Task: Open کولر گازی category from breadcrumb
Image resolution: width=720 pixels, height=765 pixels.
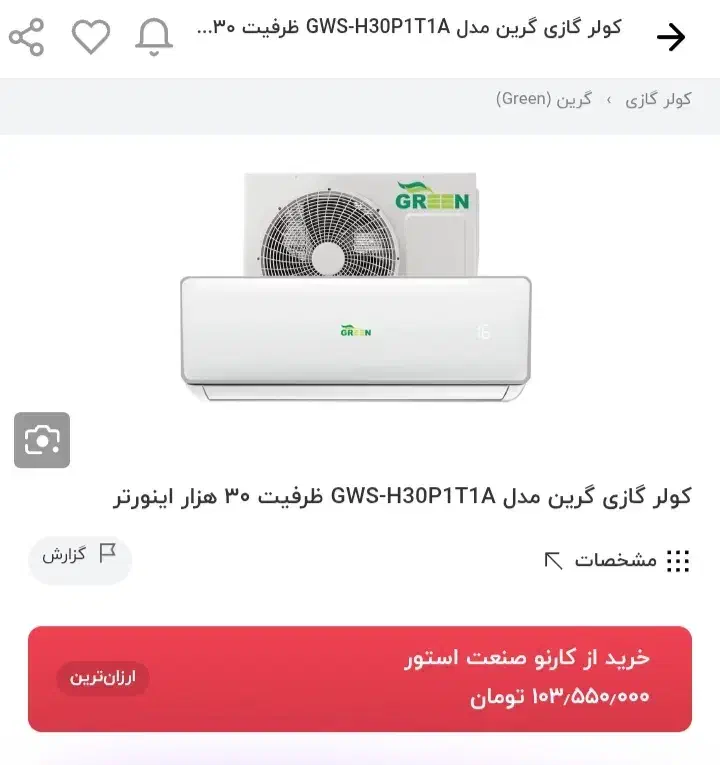Action: [x=659, y=98]
